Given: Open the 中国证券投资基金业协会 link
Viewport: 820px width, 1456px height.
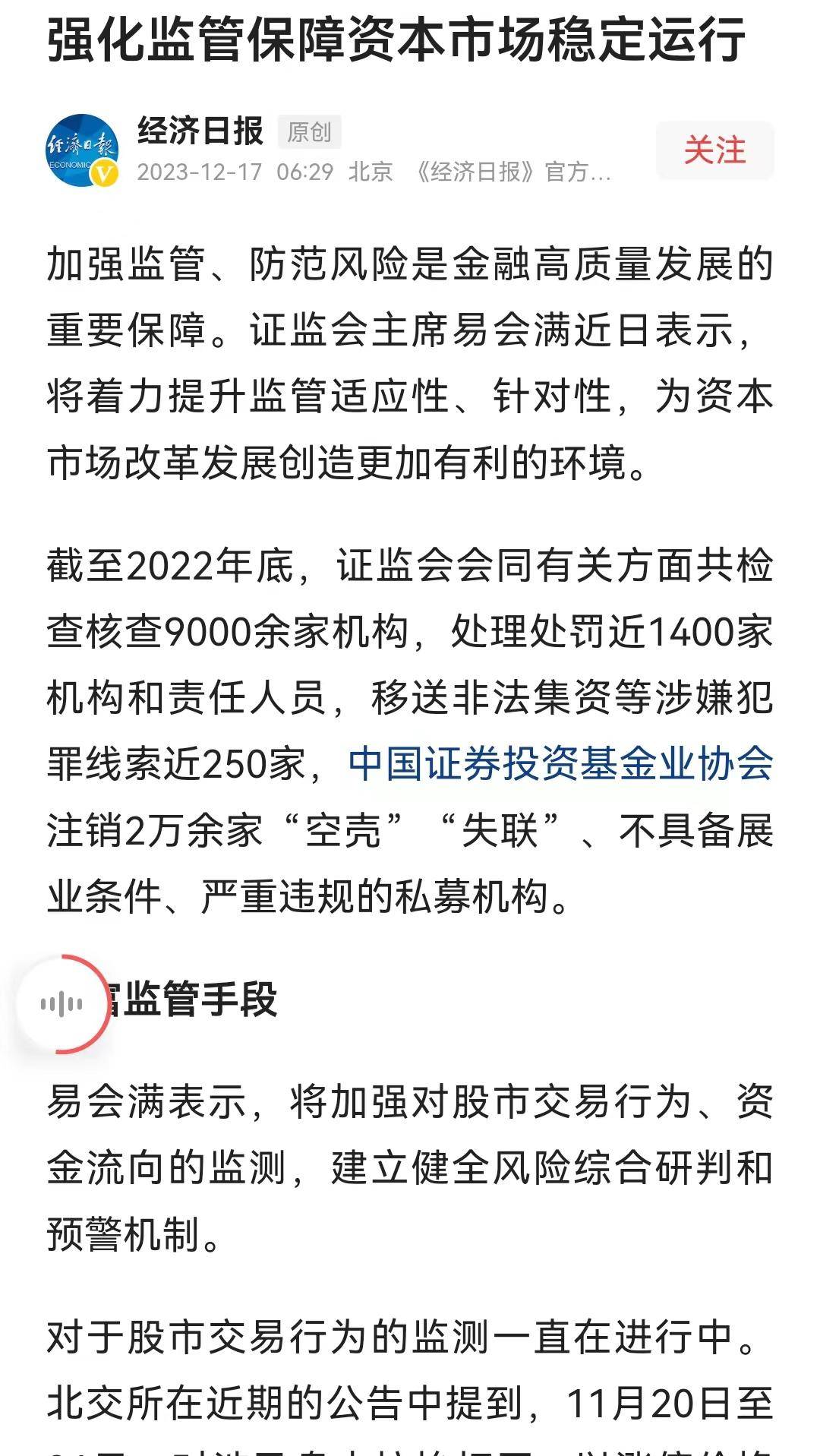Looking at the screenshot, I should click(x=561, y=764).
